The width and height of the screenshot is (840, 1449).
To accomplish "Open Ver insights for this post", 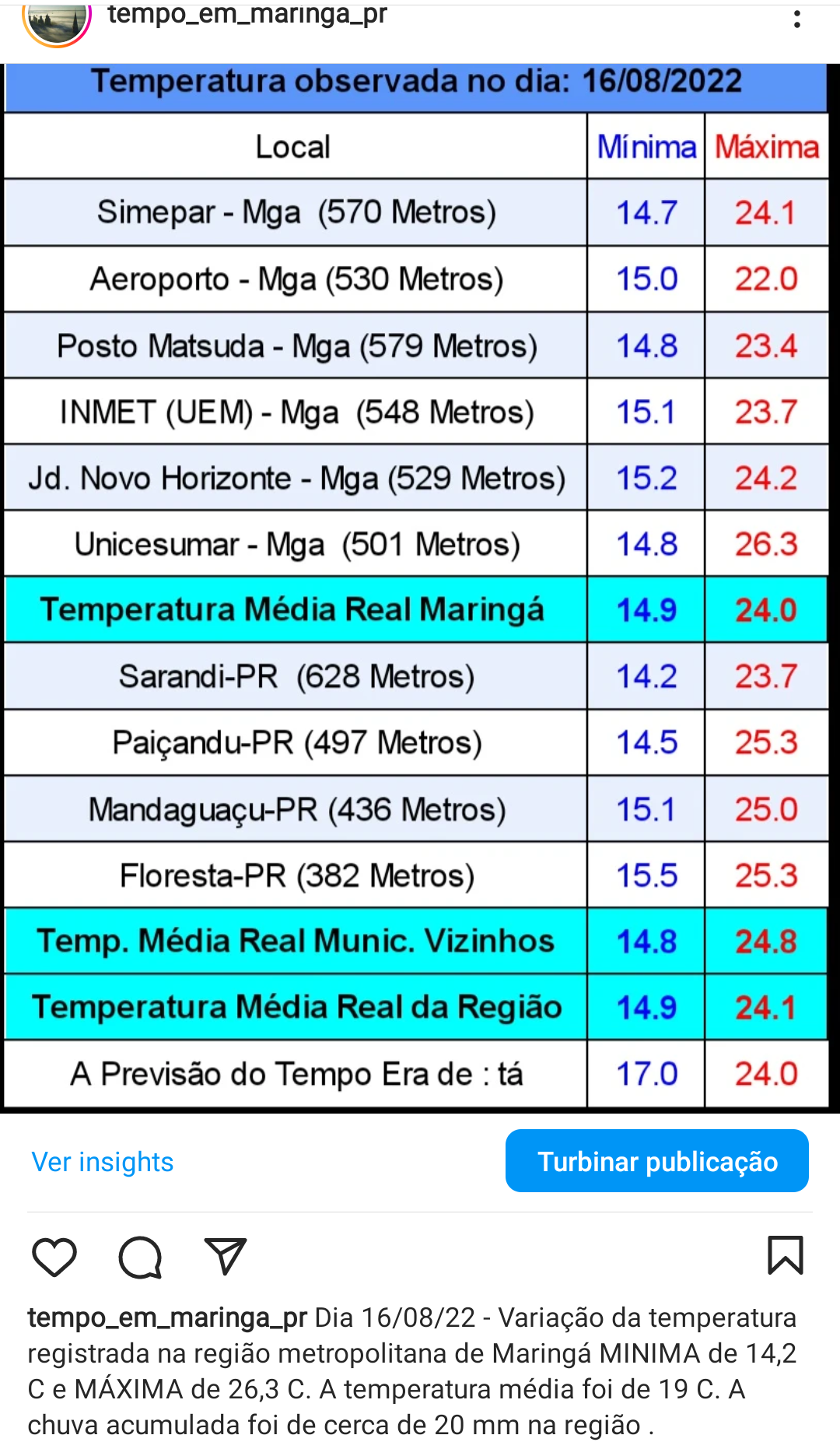I will coord(103,1162).
